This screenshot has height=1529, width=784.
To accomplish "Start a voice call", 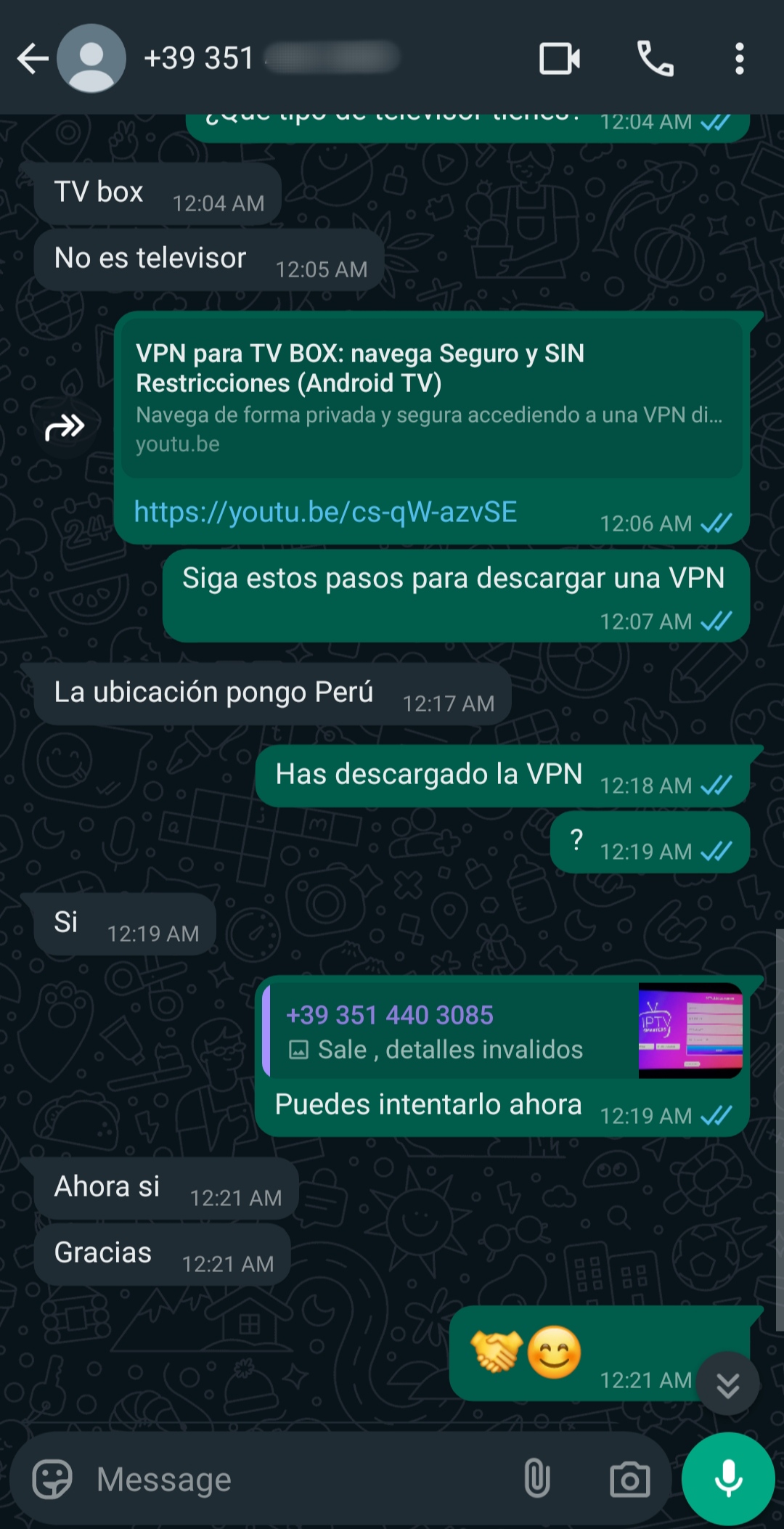I will 655,59.
